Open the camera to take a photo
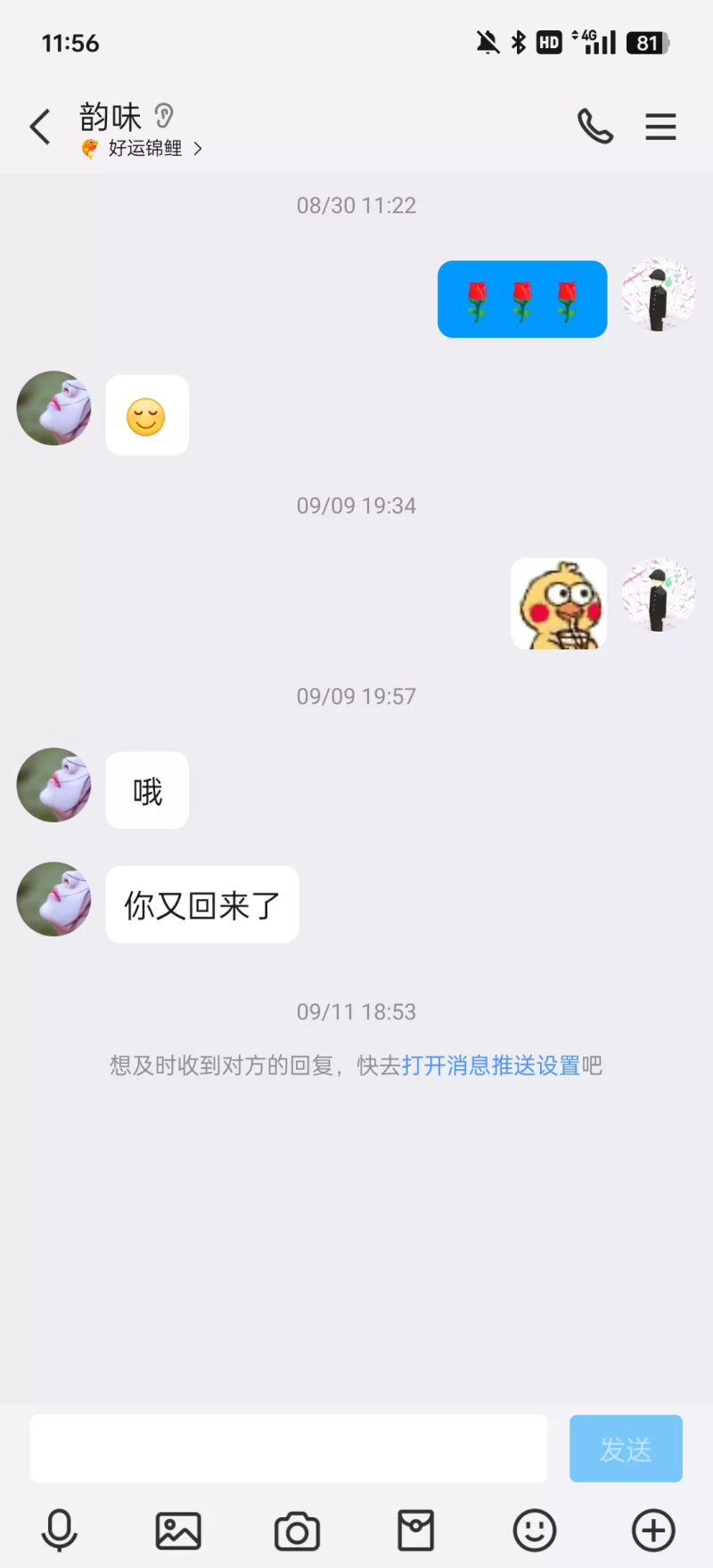The height and width of the screenshot is (1568, 713). click(x=297, y=1531)
